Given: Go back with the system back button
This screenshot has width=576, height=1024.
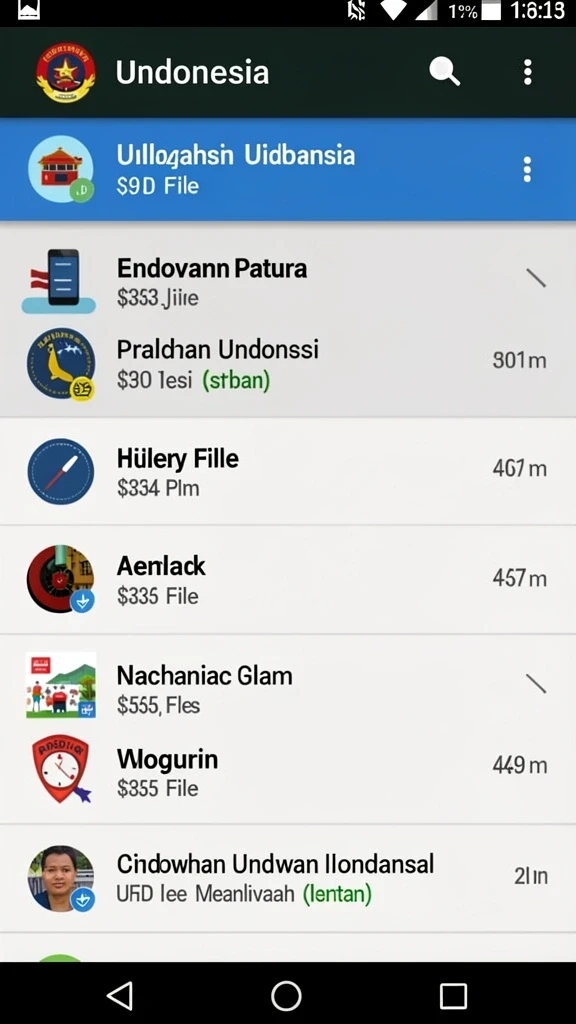Looking at the screenshot, I should pos(120,995).
